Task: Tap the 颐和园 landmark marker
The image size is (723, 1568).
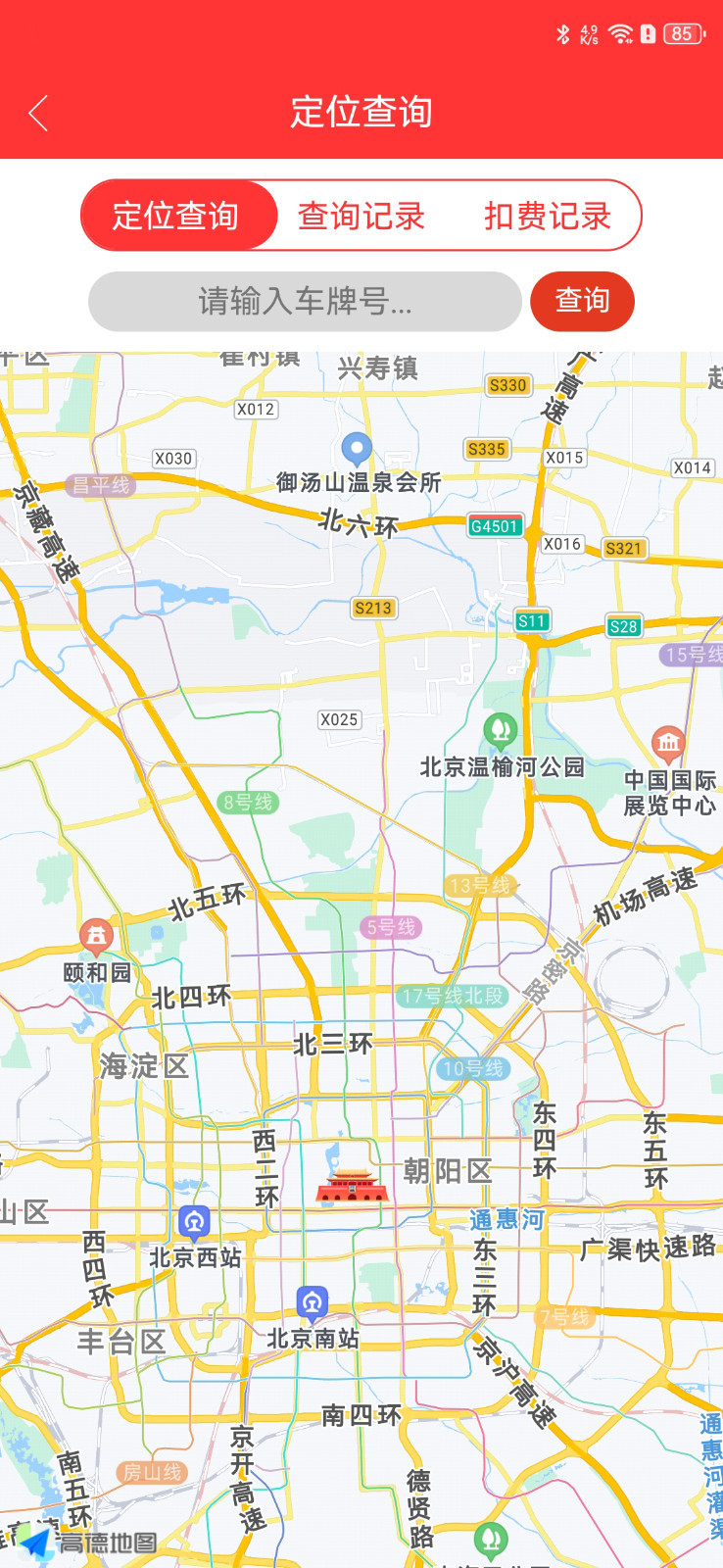Action: click(x=96, y=936)
